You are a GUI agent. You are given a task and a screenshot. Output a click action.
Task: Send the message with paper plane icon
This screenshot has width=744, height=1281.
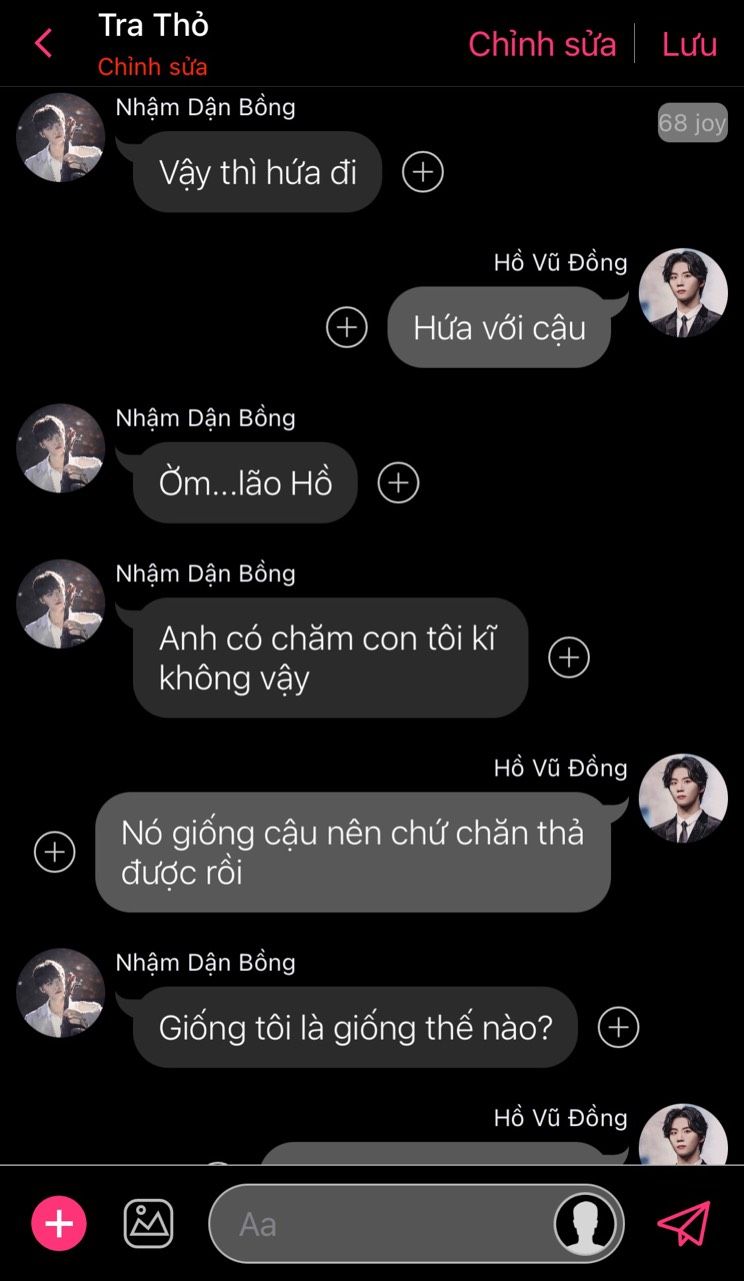[684, 1224]
